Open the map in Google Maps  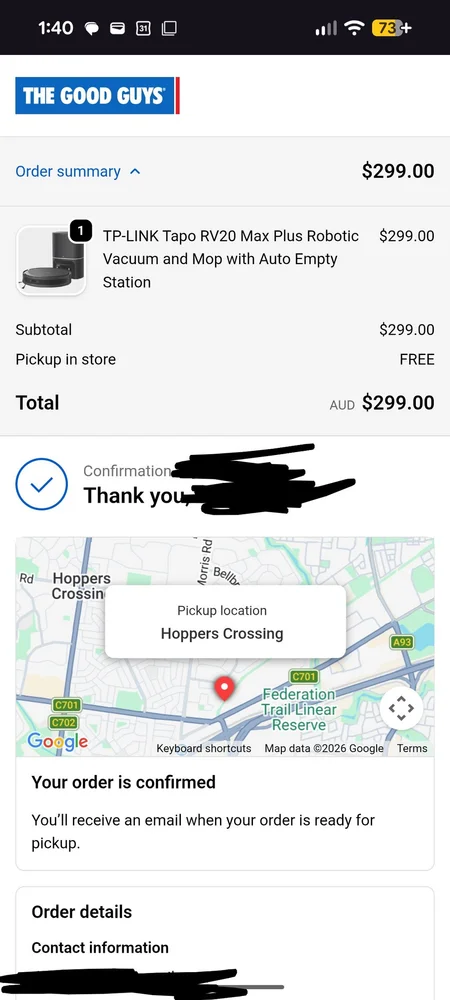[x=57, y=741]
